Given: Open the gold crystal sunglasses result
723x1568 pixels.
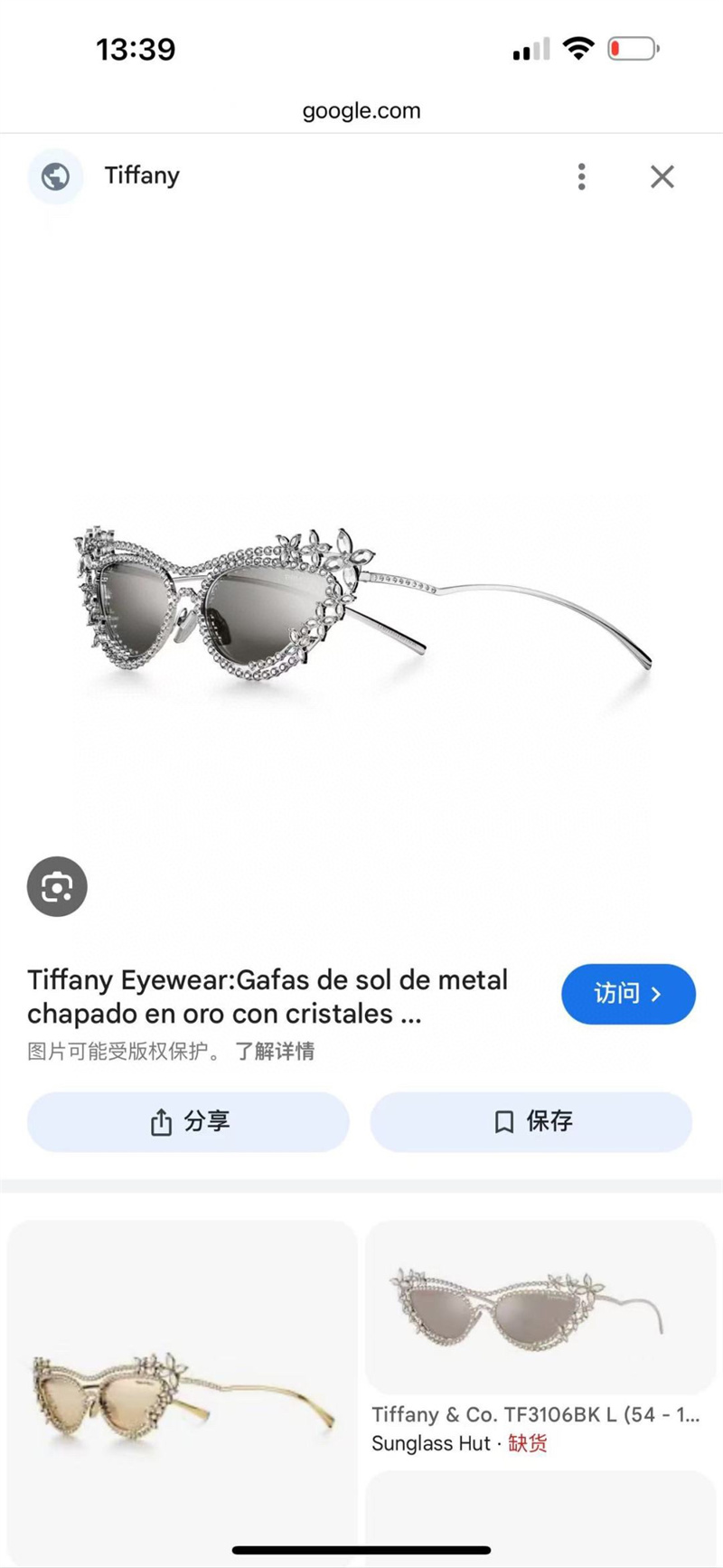Looking at the screenshot, I should point(182,1393).
